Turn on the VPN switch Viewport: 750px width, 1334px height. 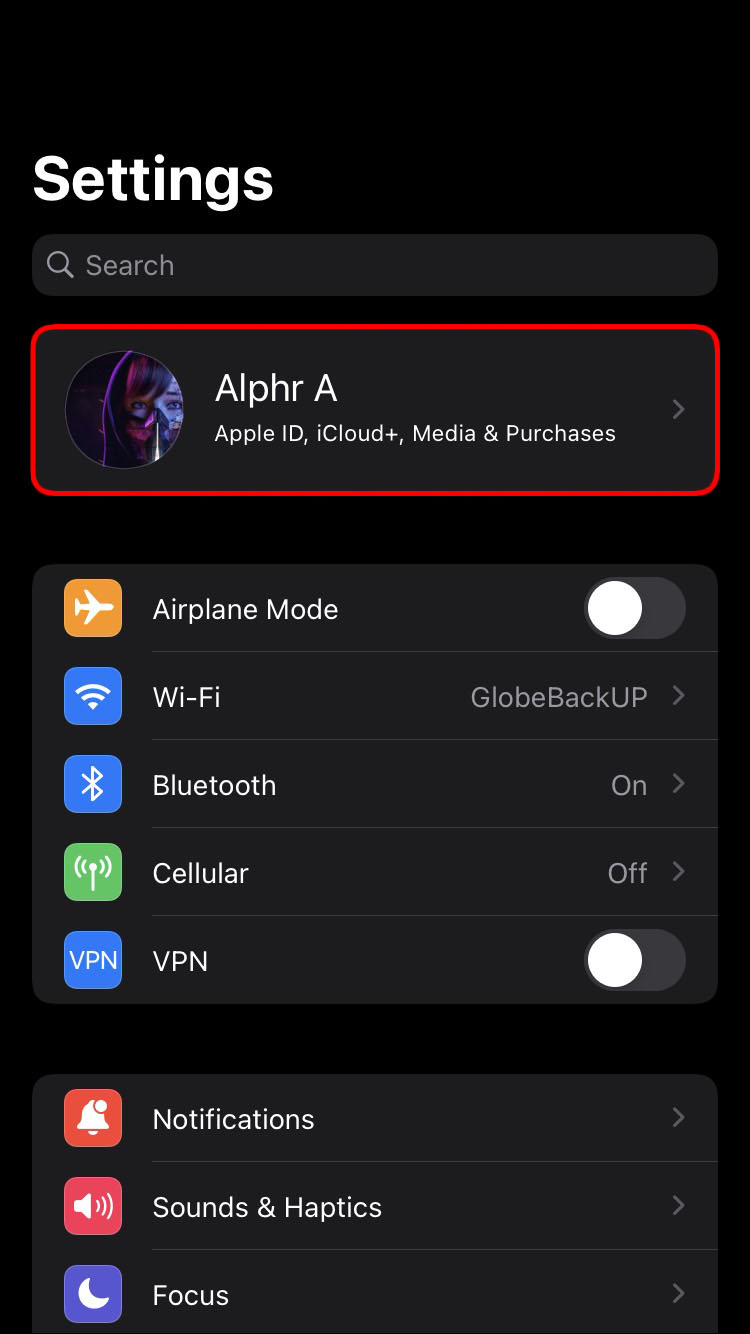[634, 961]
